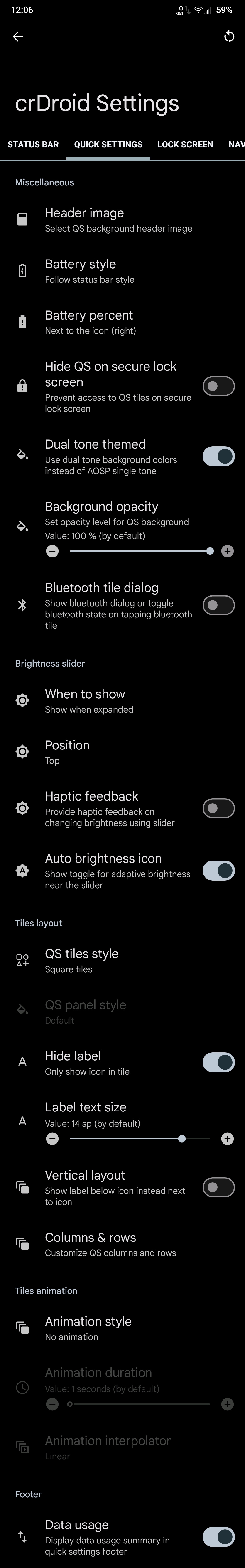Viewport: 245px width, 1568px height.
Task: Open the Battery percent setting
Action: point(122,322)
